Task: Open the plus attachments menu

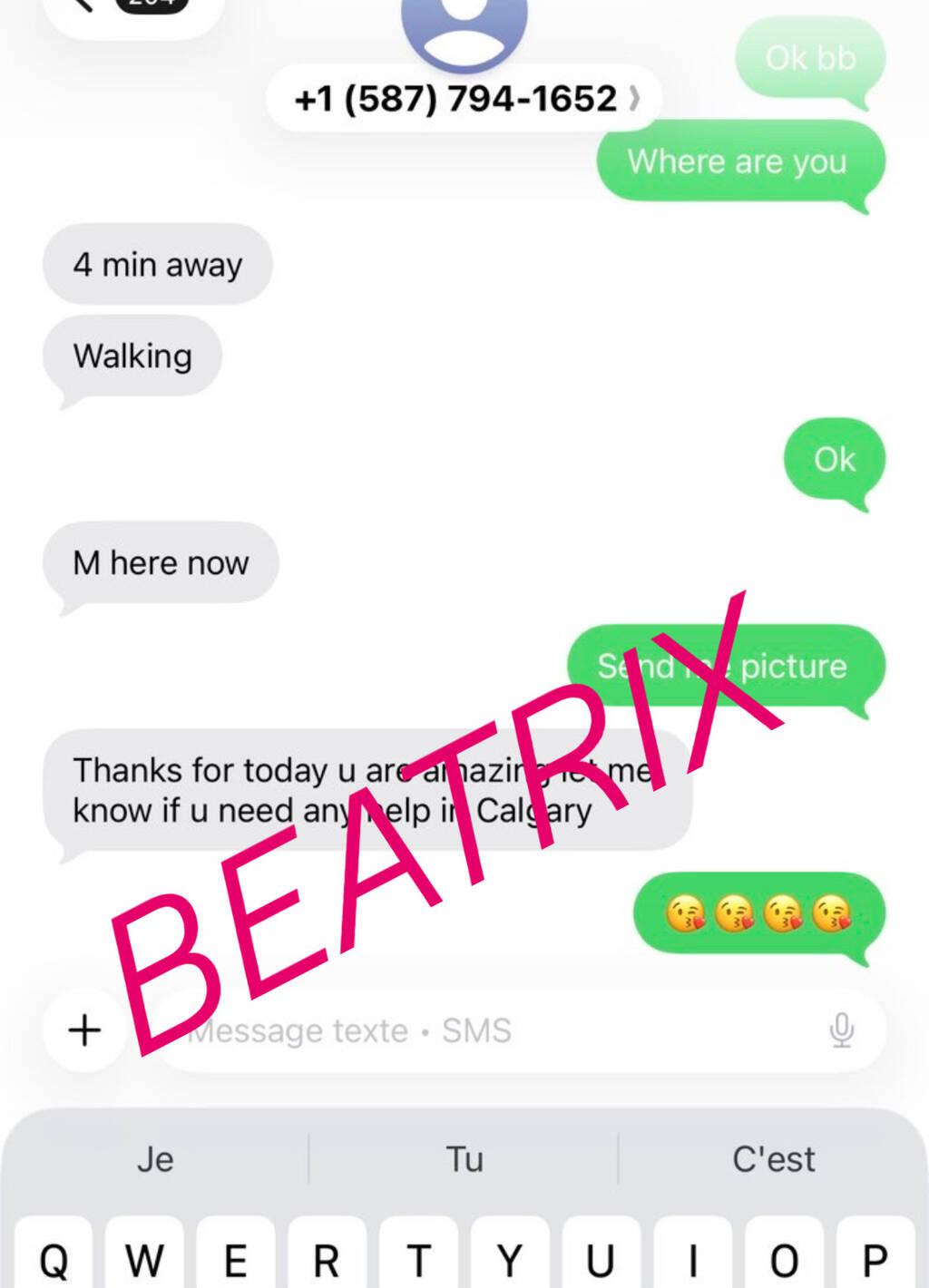Action: pos(84,1030)
